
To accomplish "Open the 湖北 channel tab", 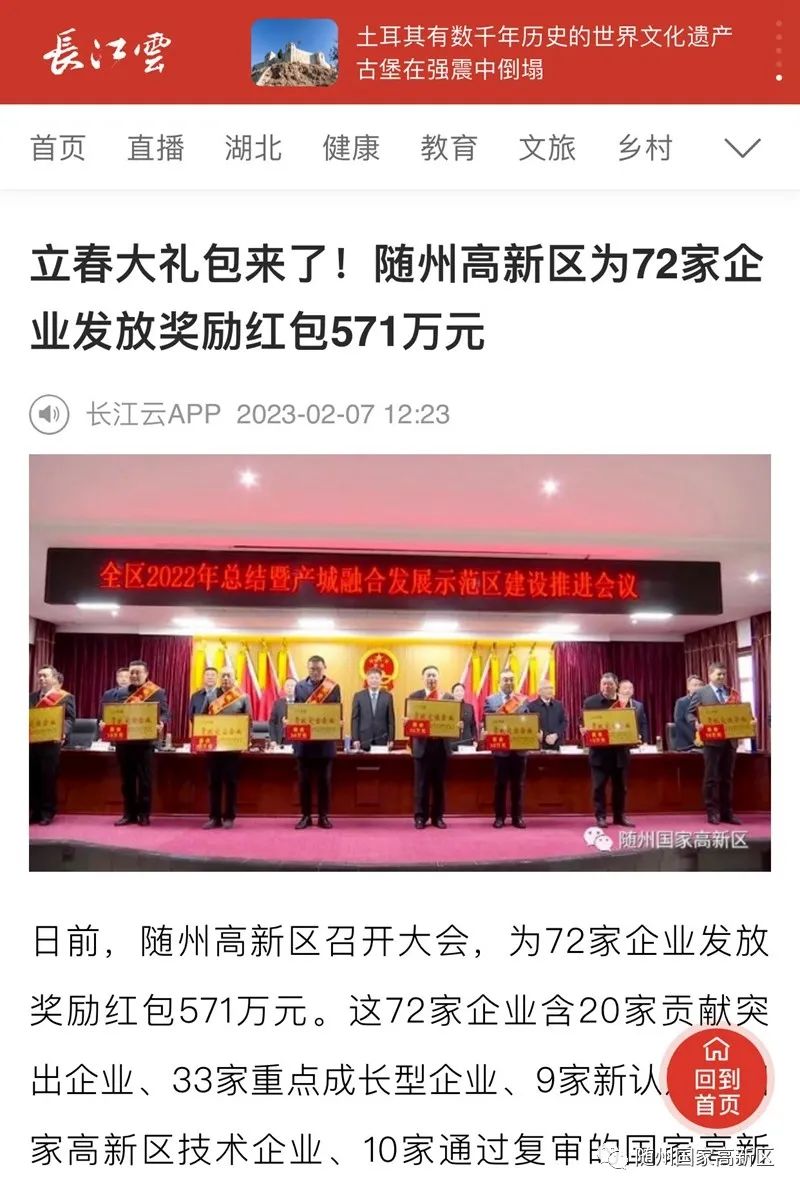I will pyautogui.click(x=253, y=148).
